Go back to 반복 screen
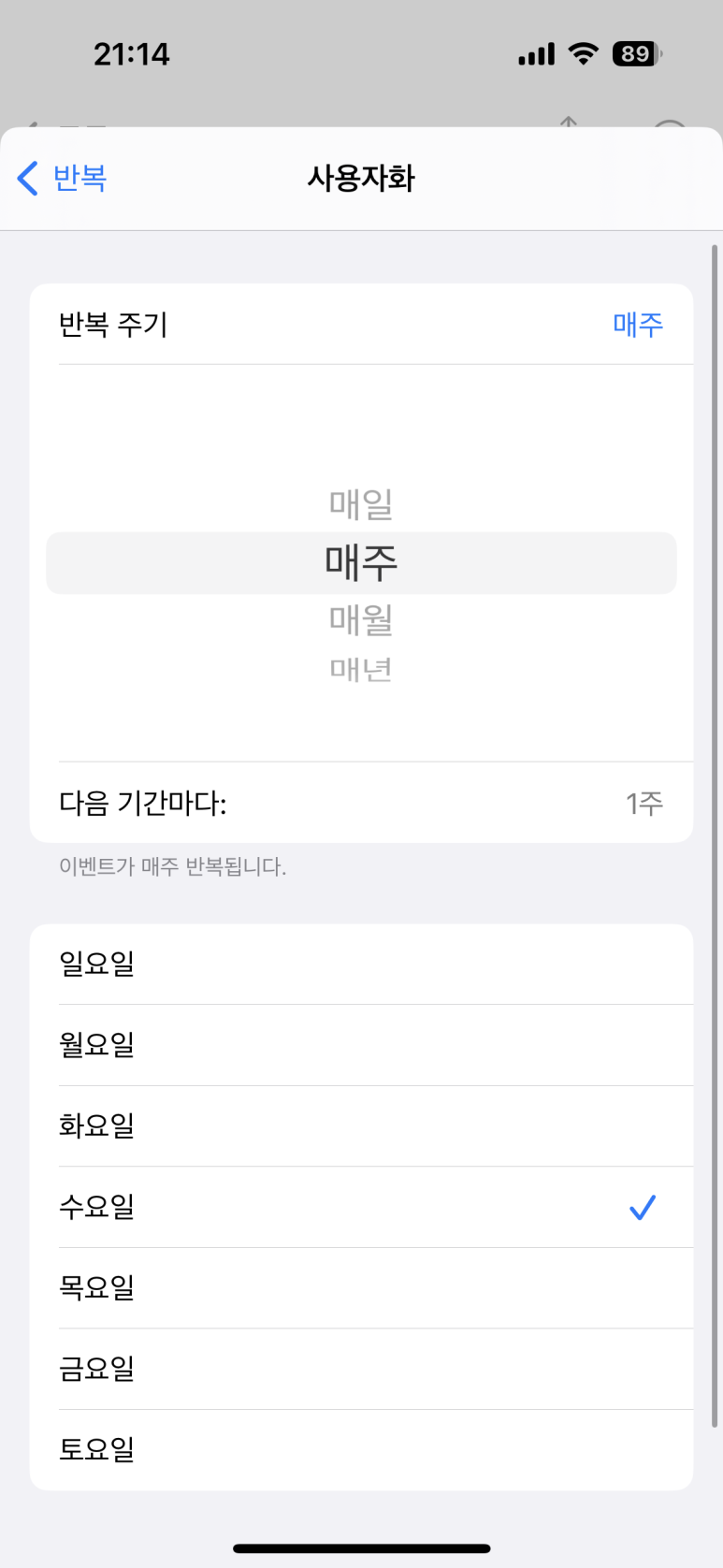723x1568 pixels. point(62,178)
